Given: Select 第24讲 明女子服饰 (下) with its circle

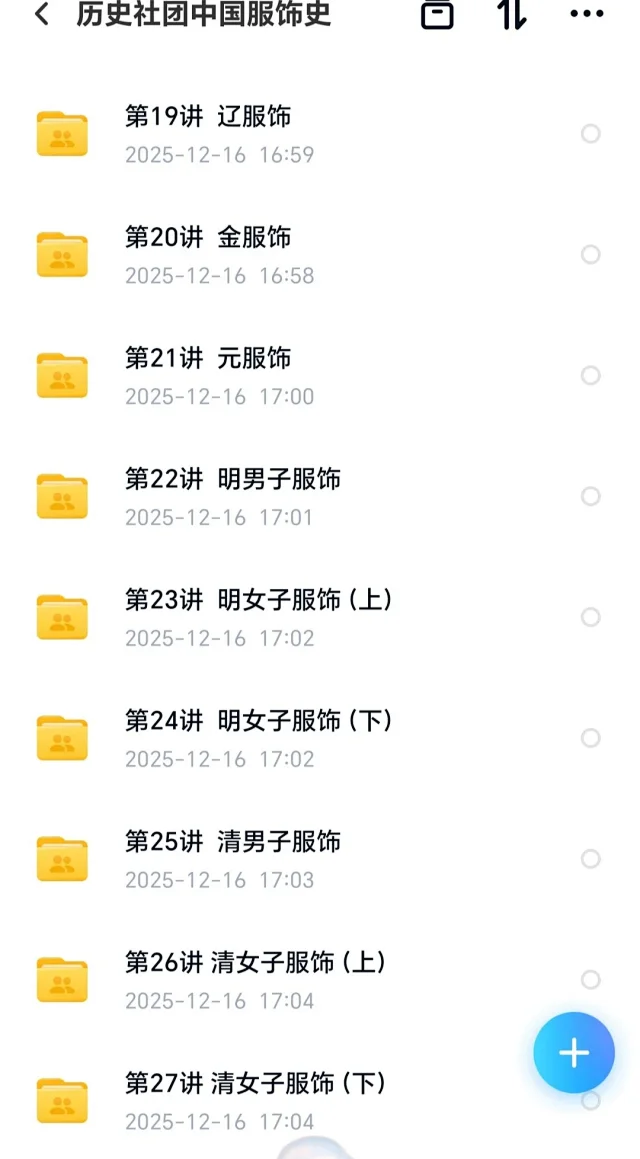Looking at the screenshot, I should (591, 738).
